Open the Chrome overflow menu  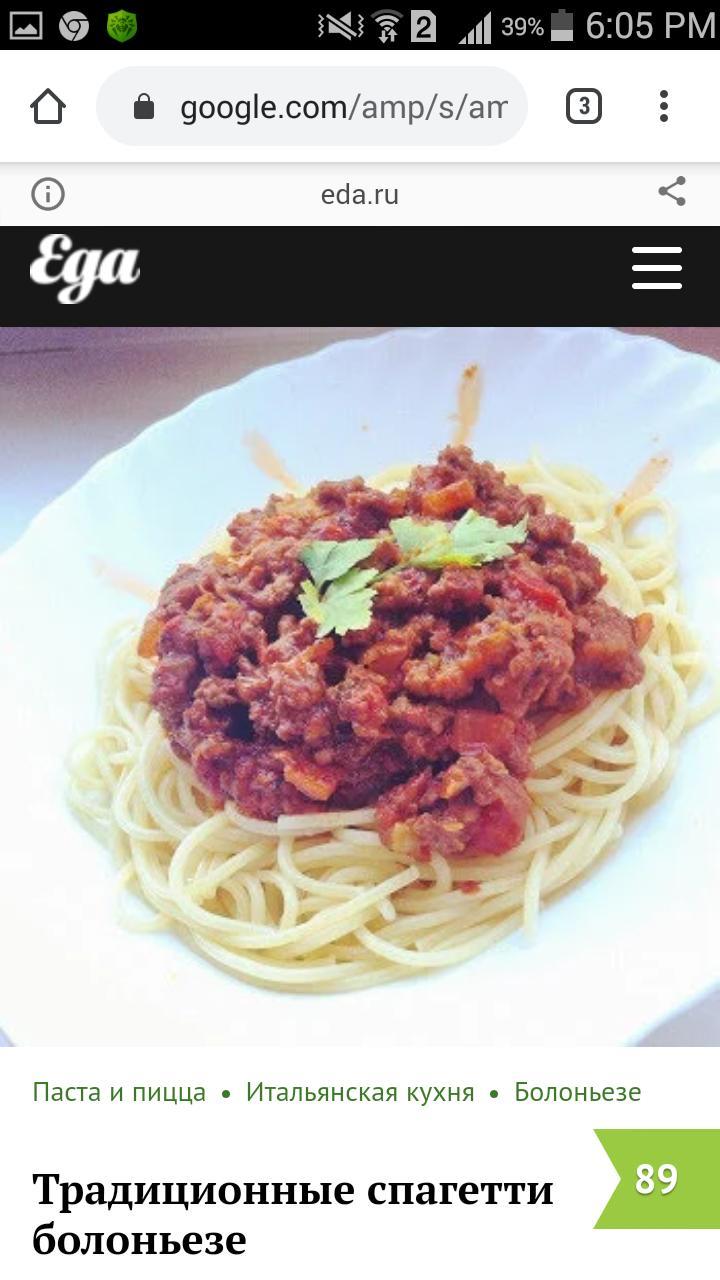point(663,106)
